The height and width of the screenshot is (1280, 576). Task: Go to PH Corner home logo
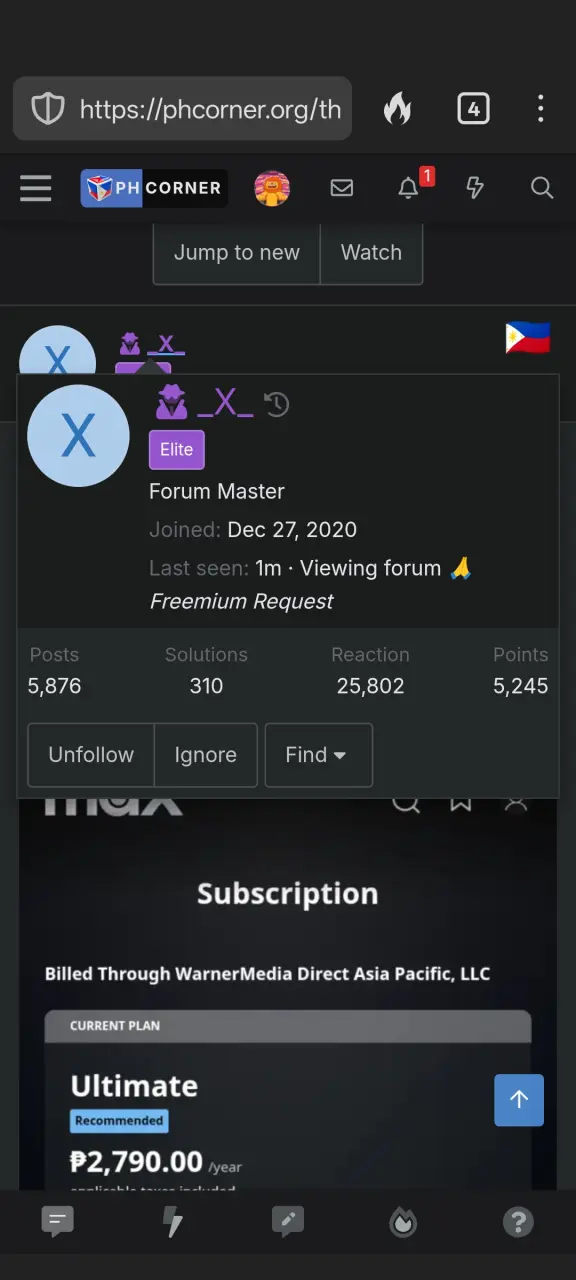(x=154, y=188)
